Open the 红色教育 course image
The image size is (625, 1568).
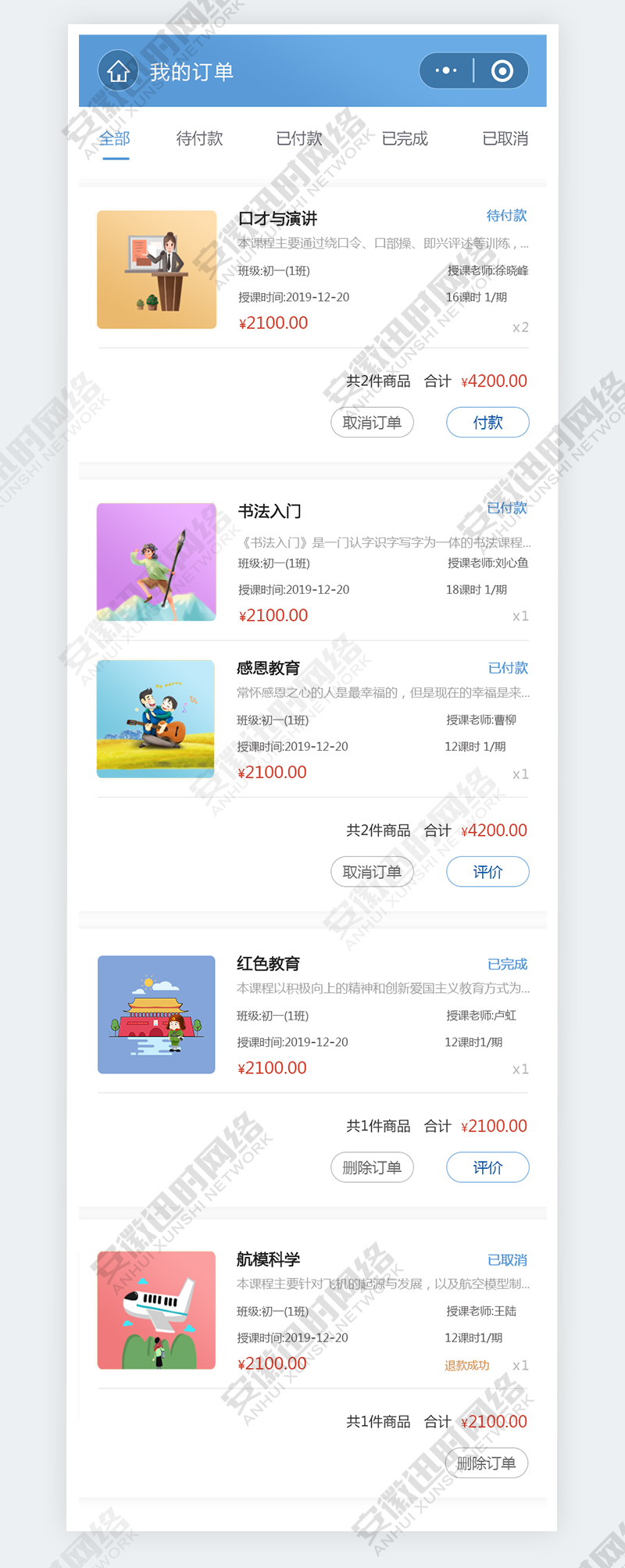click(156, 1014)
